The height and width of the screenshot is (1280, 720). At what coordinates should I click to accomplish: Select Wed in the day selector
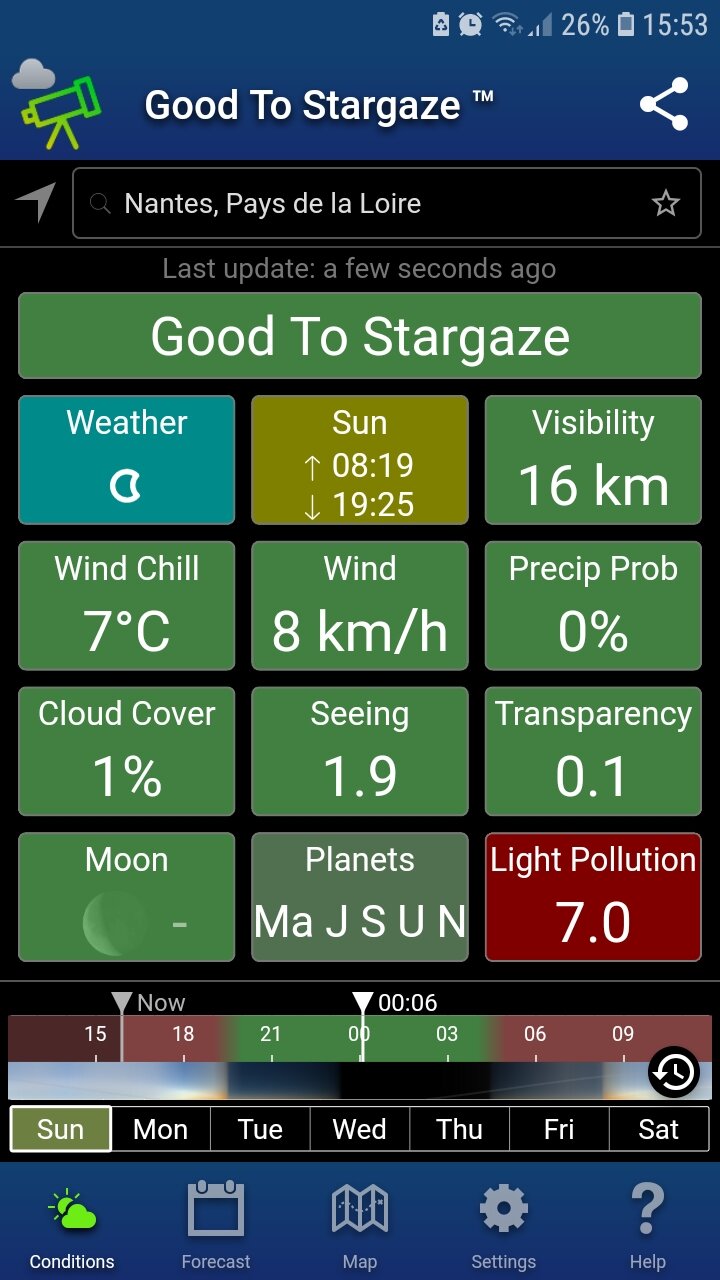point(359,1130)
